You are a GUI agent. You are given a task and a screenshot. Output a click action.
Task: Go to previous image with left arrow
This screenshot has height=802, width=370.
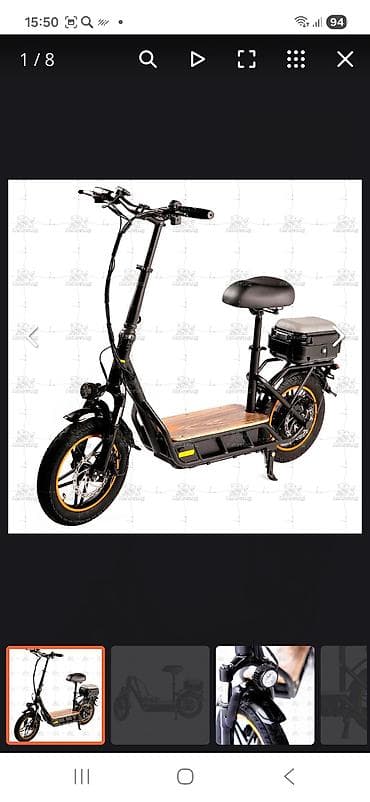[33, 337]
